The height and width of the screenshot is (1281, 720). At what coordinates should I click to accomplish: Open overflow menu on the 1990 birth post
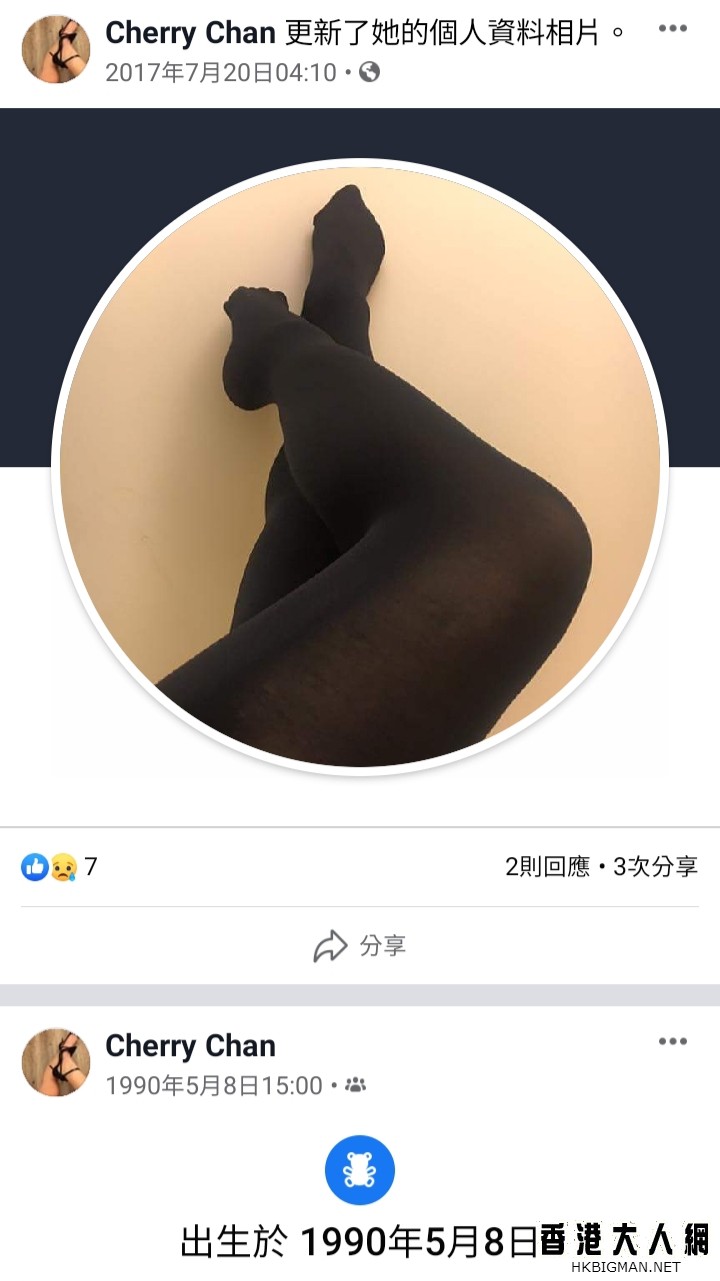coord(672,1041)
